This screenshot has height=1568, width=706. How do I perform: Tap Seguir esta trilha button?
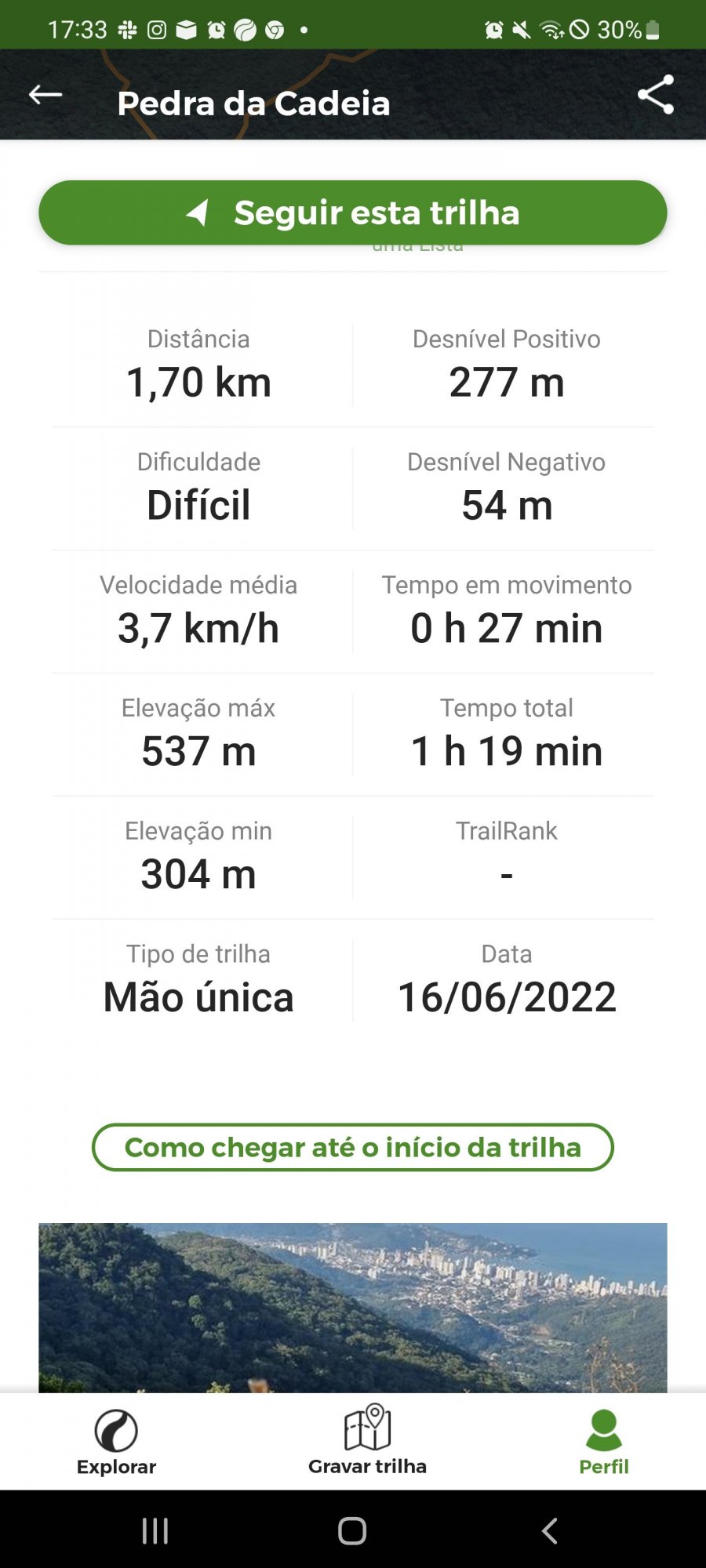click(x=353, y=212)
